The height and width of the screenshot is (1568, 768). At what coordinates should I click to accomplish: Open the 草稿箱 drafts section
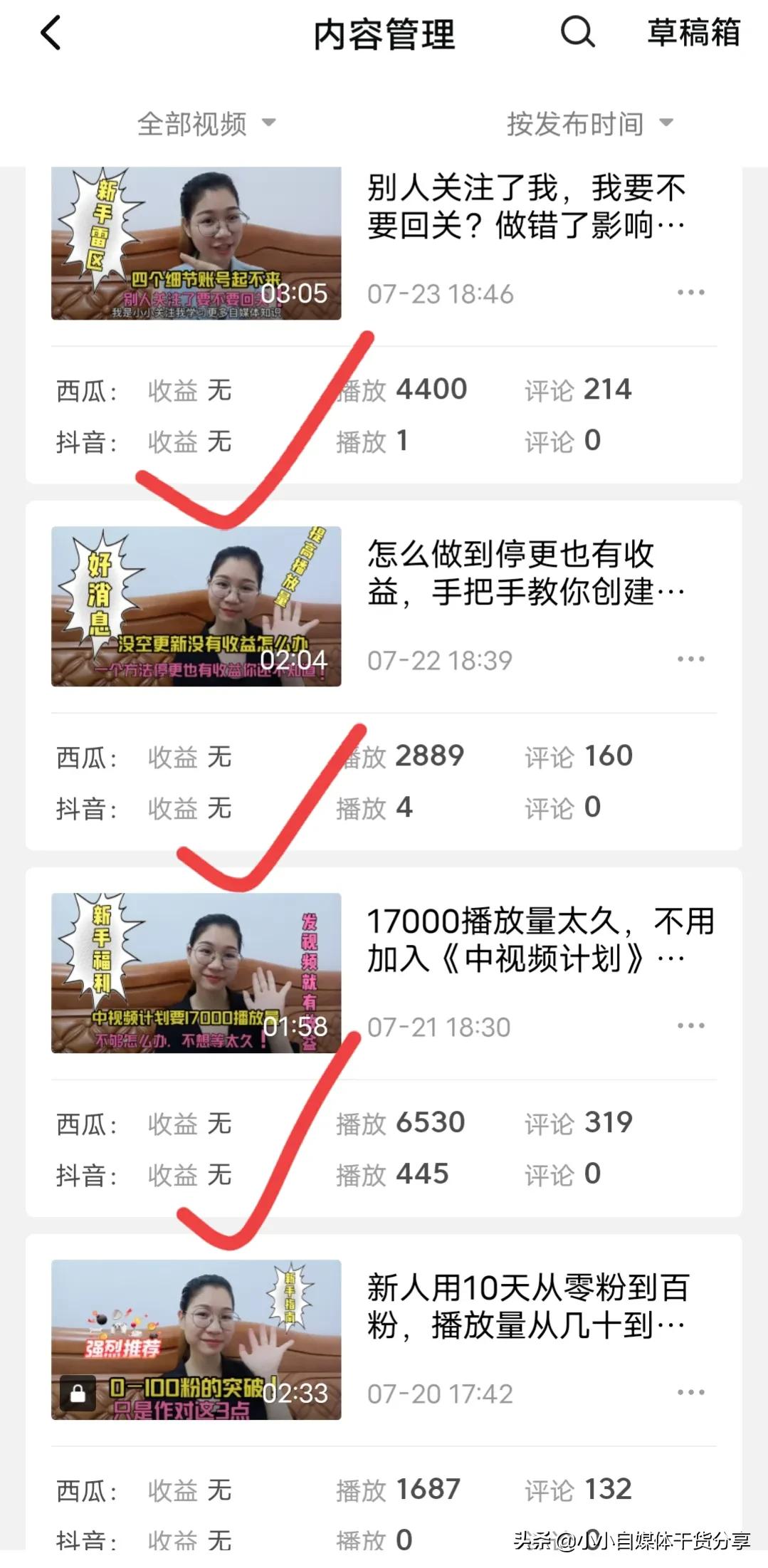click(x=694, y=33)
